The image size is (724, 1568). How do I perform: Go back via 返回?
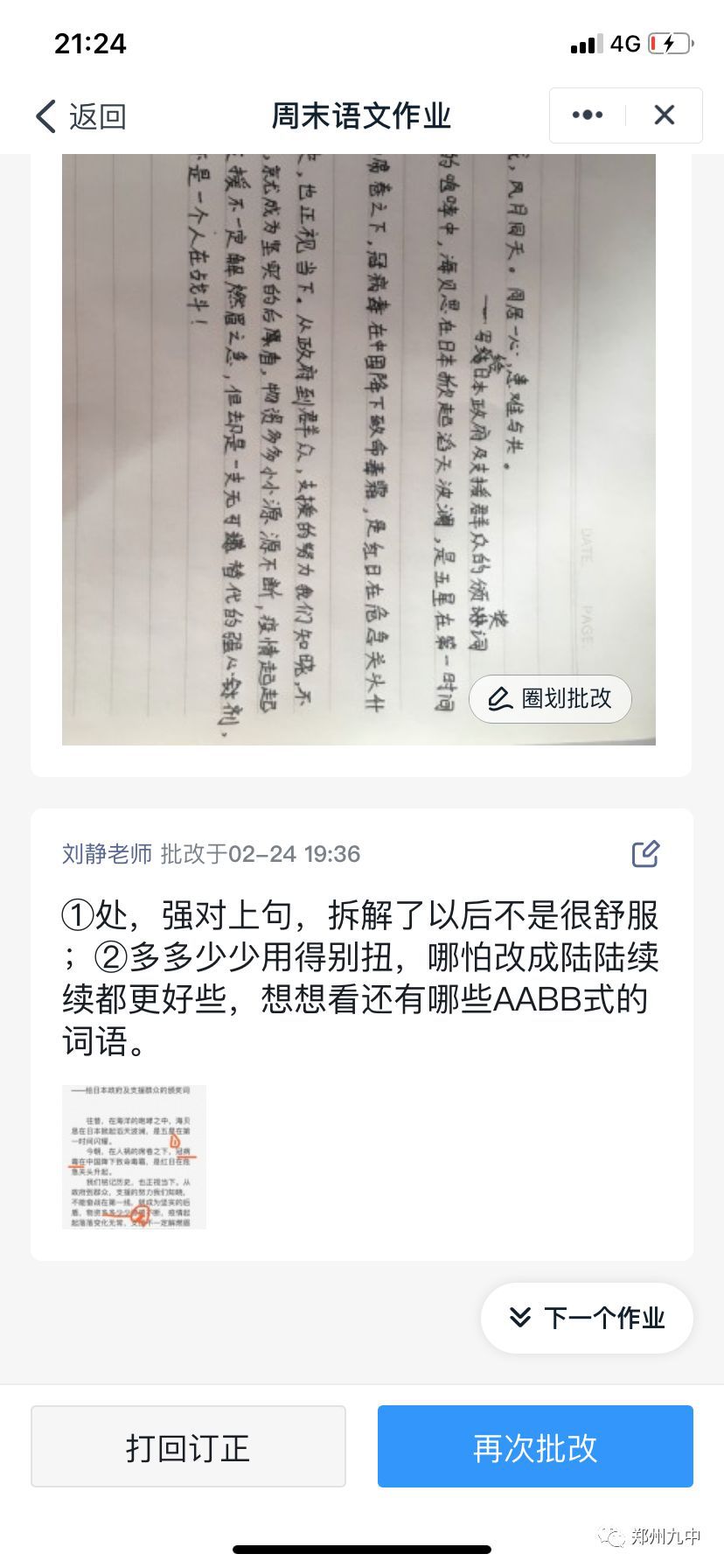[80, 115]
